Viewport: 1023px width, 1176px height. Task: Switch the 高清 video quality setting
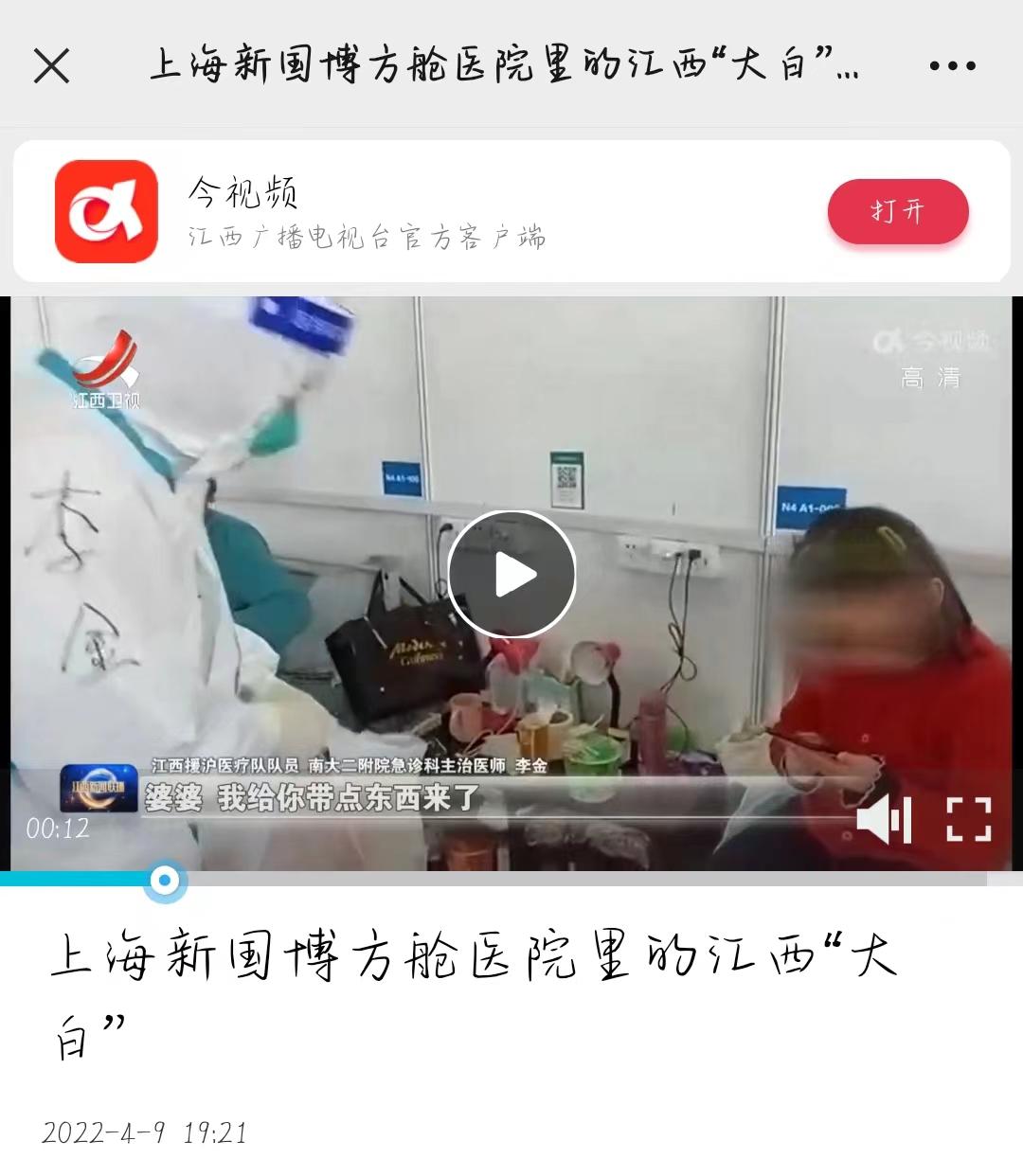click(x=930, y=378)
